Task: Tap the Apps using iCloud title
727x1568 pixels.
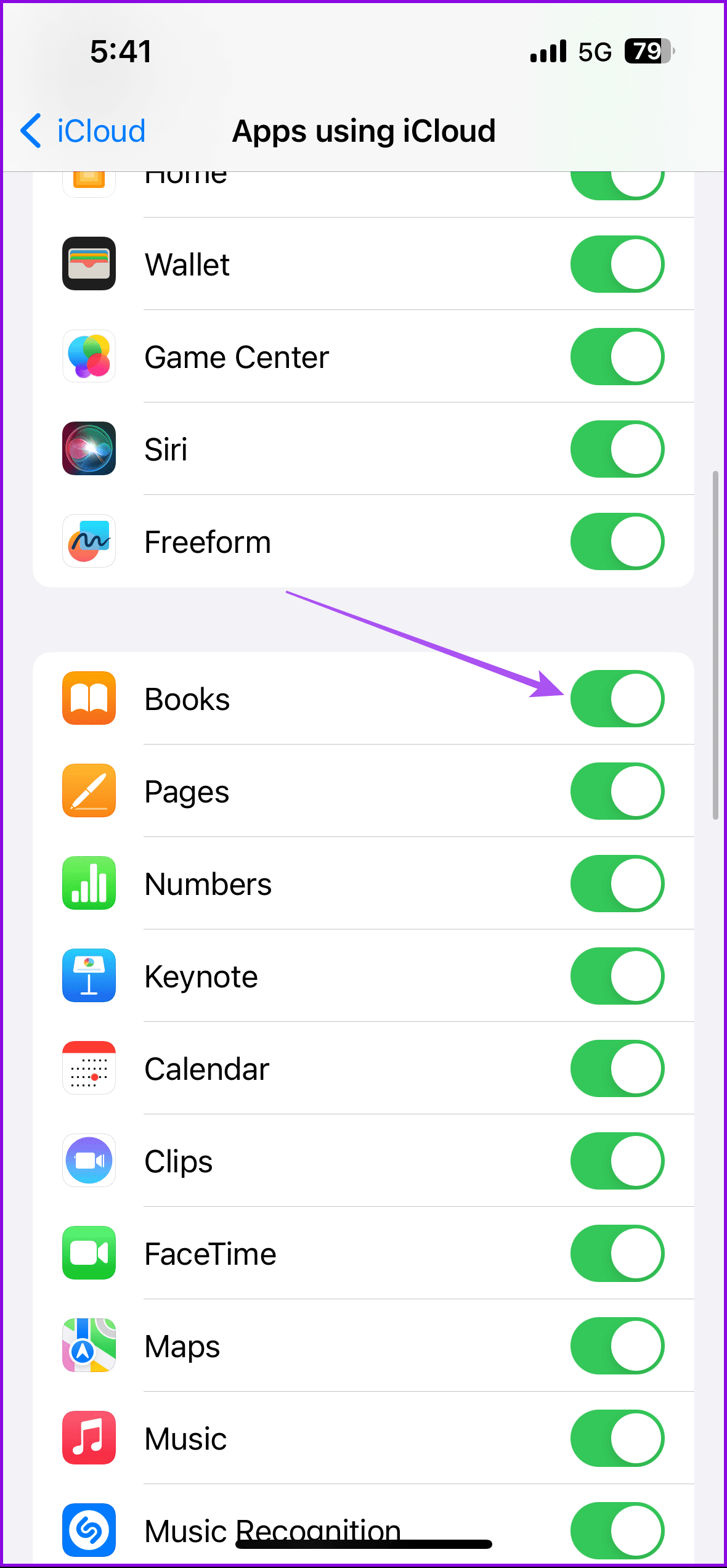Action: pos(363,131)
